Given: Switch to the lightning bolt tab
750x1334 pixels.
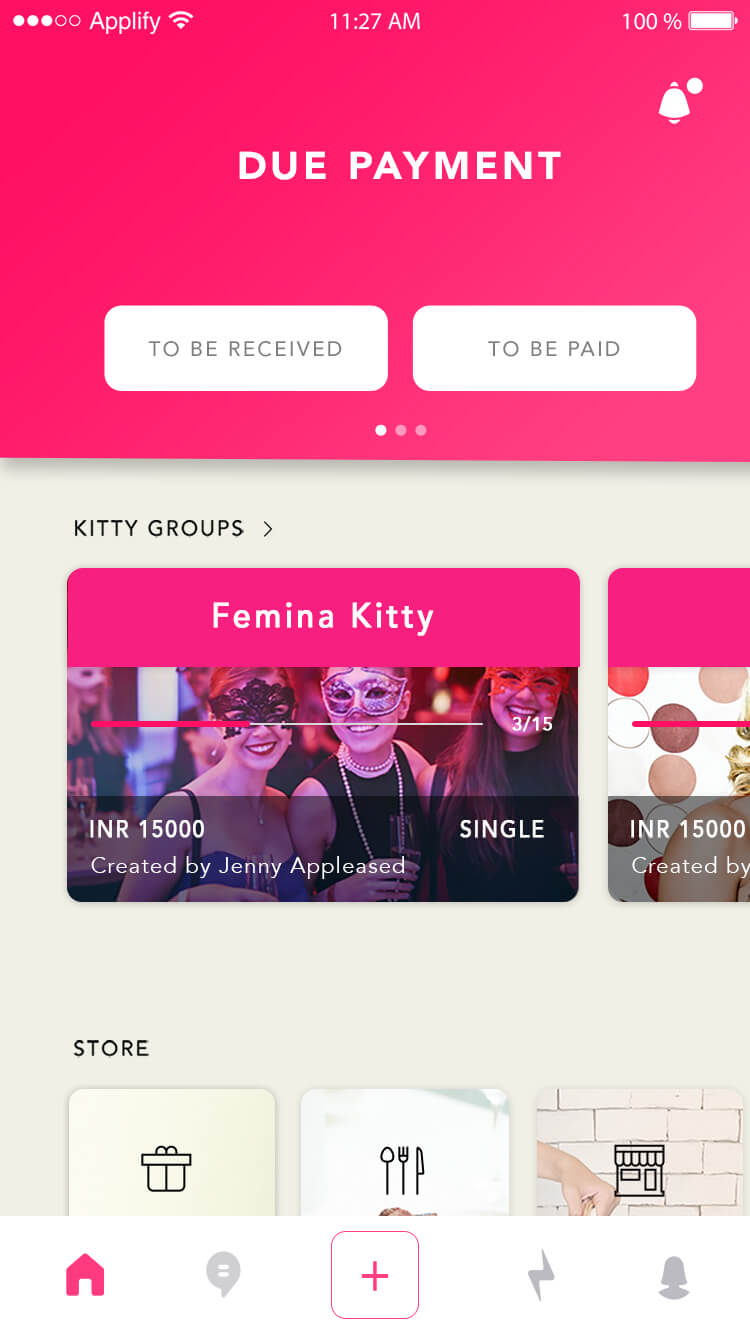Looking at the screenshot, I should (540, 1276).
